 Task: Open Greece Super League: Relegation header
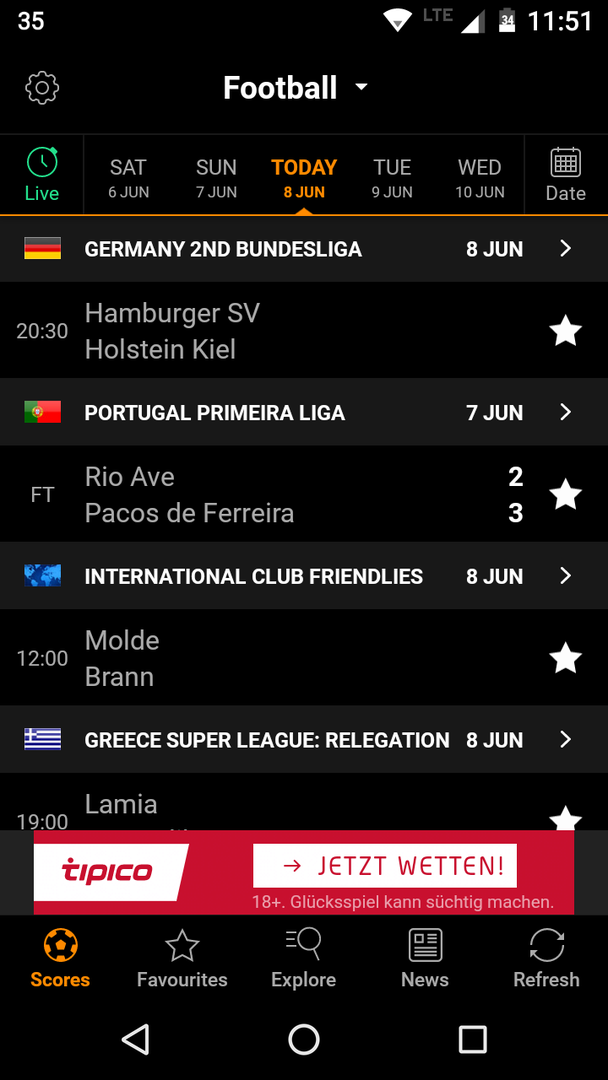tap(304, 740)
